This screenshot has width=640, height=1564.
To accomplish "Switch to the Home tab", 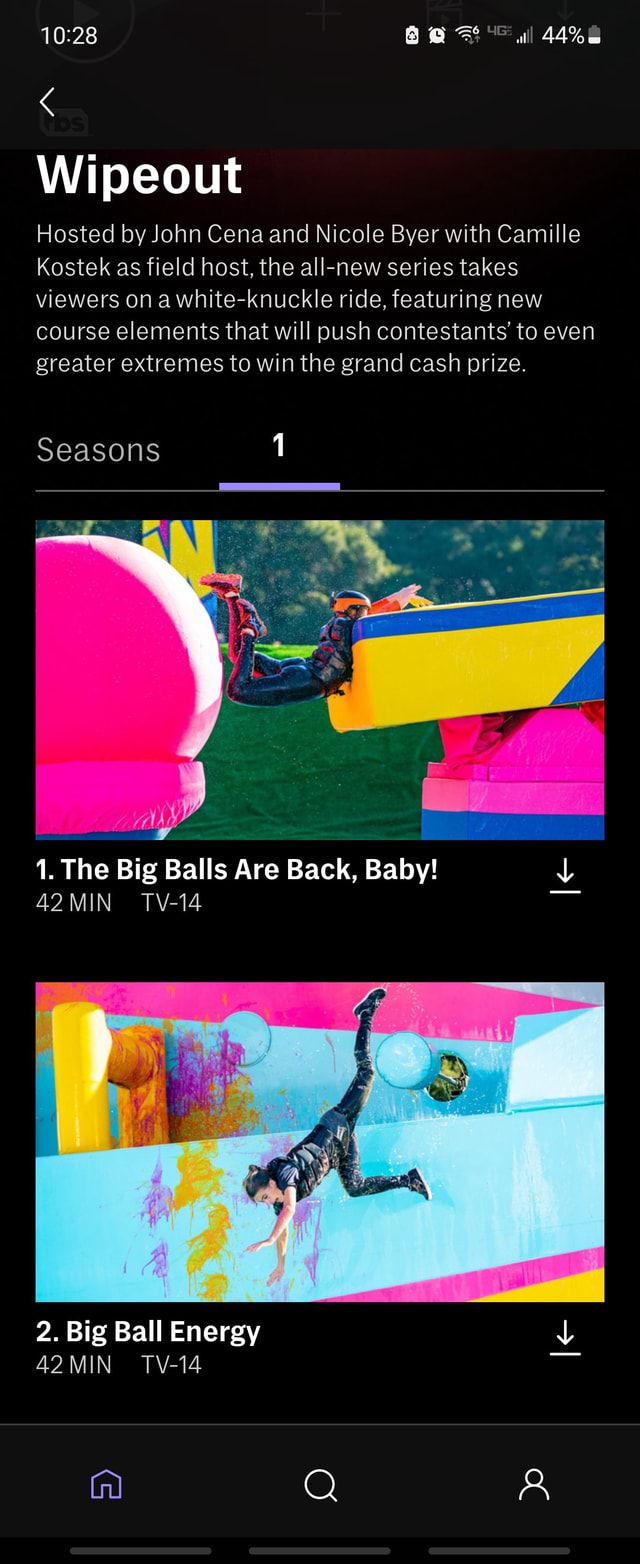I will 106,1484.
